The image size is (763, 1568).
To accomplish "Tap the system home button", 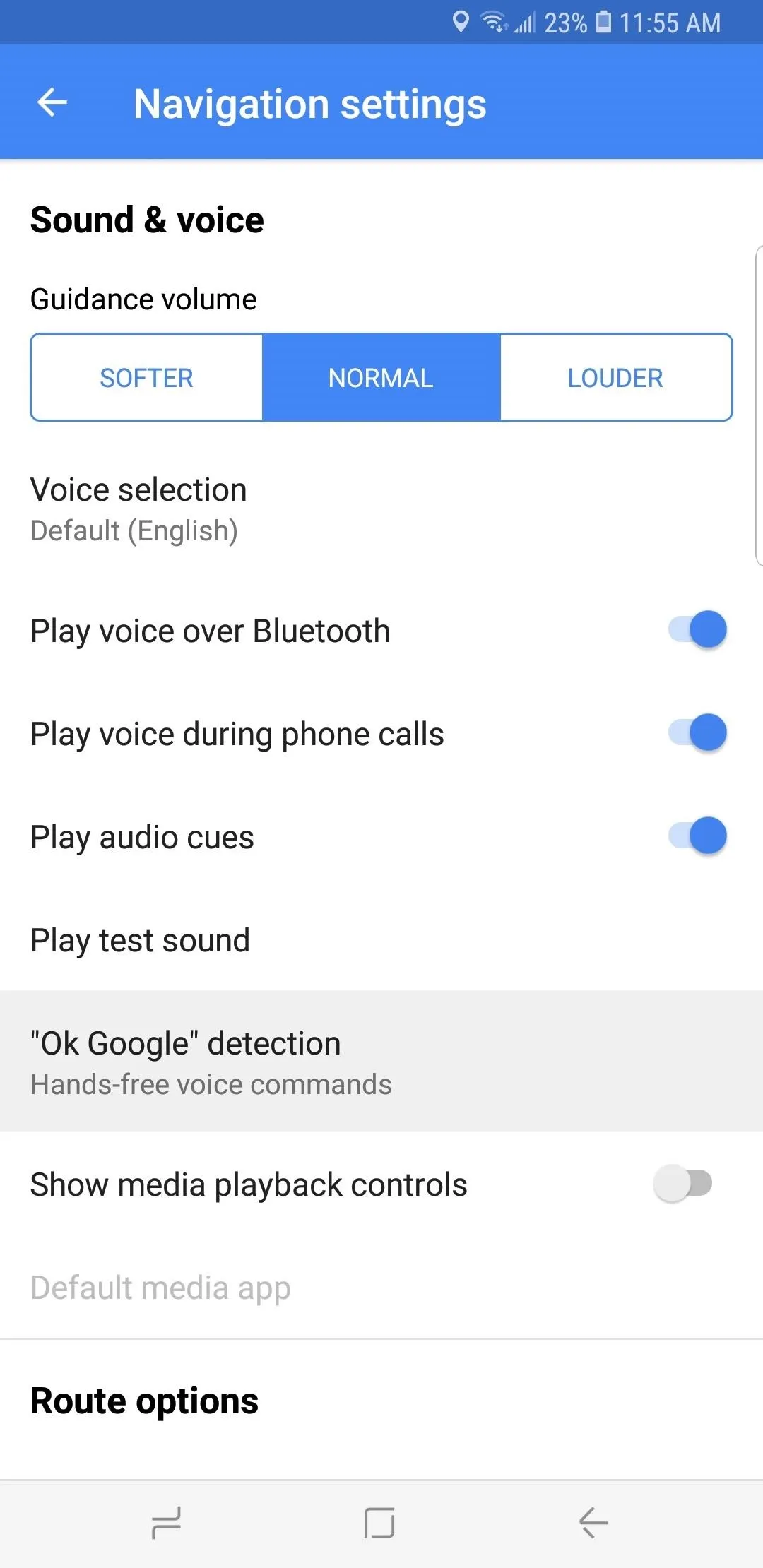I will coord(379,1523).
